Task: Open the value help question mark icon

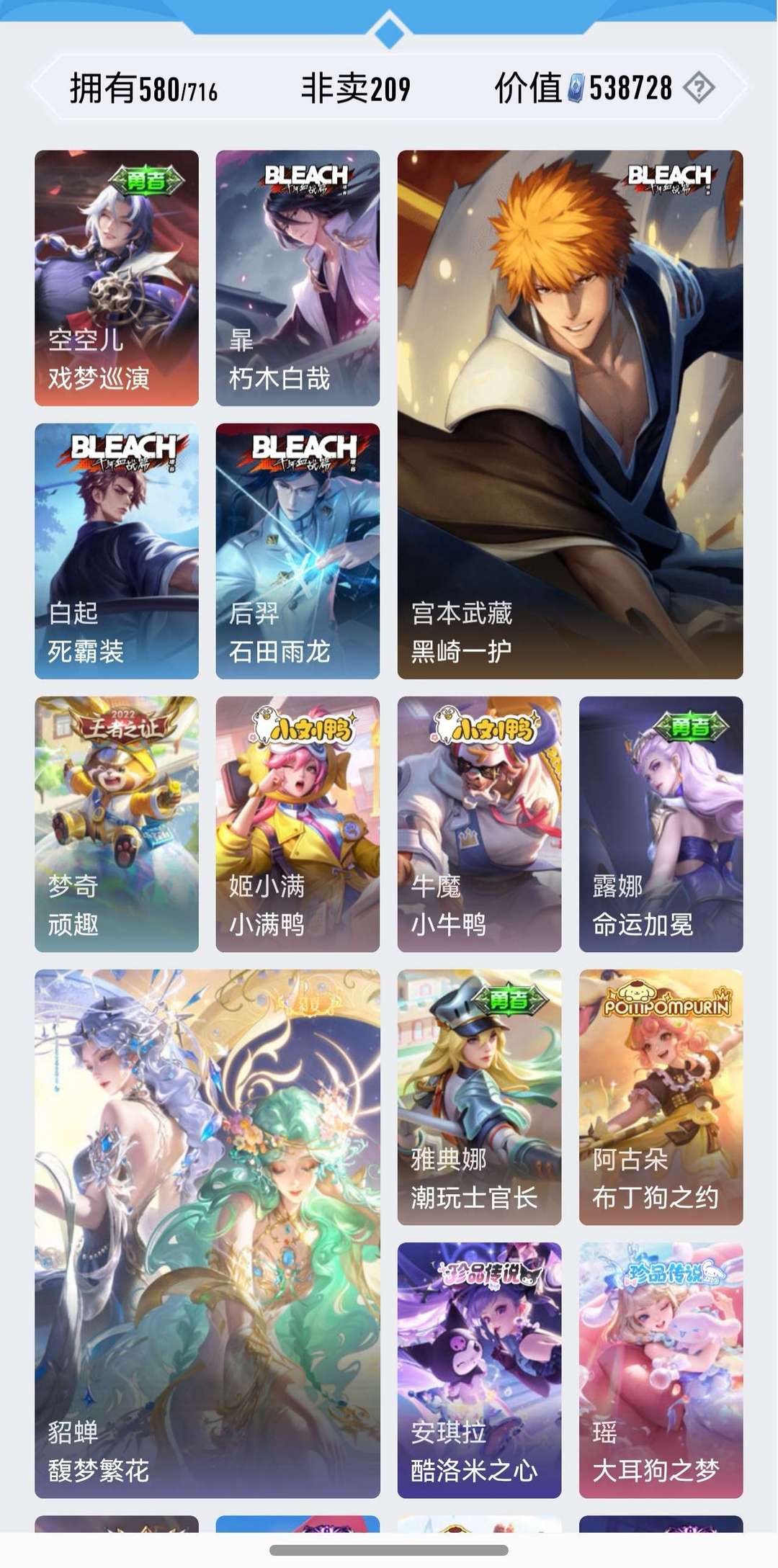Action: coord(698,89)
